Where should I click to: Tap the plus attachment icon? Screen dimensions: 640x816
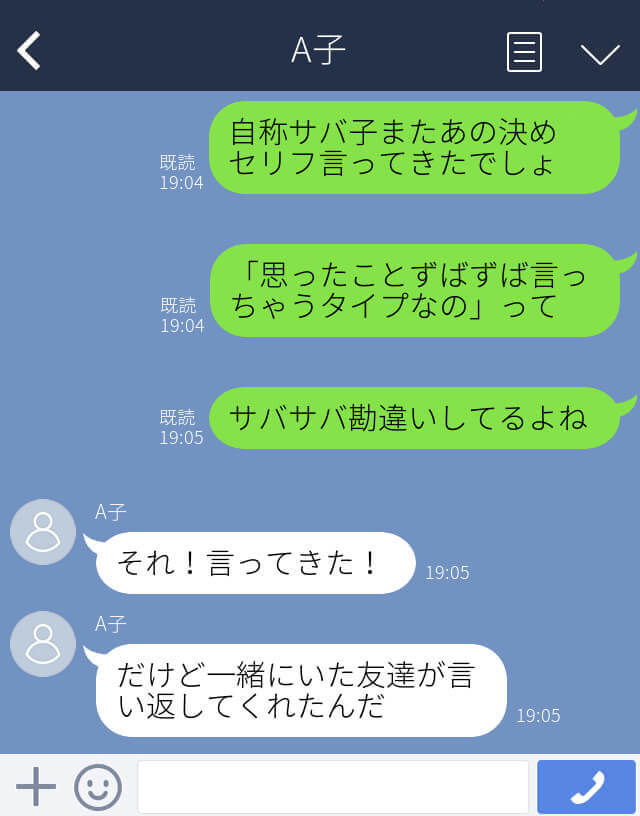36,787
